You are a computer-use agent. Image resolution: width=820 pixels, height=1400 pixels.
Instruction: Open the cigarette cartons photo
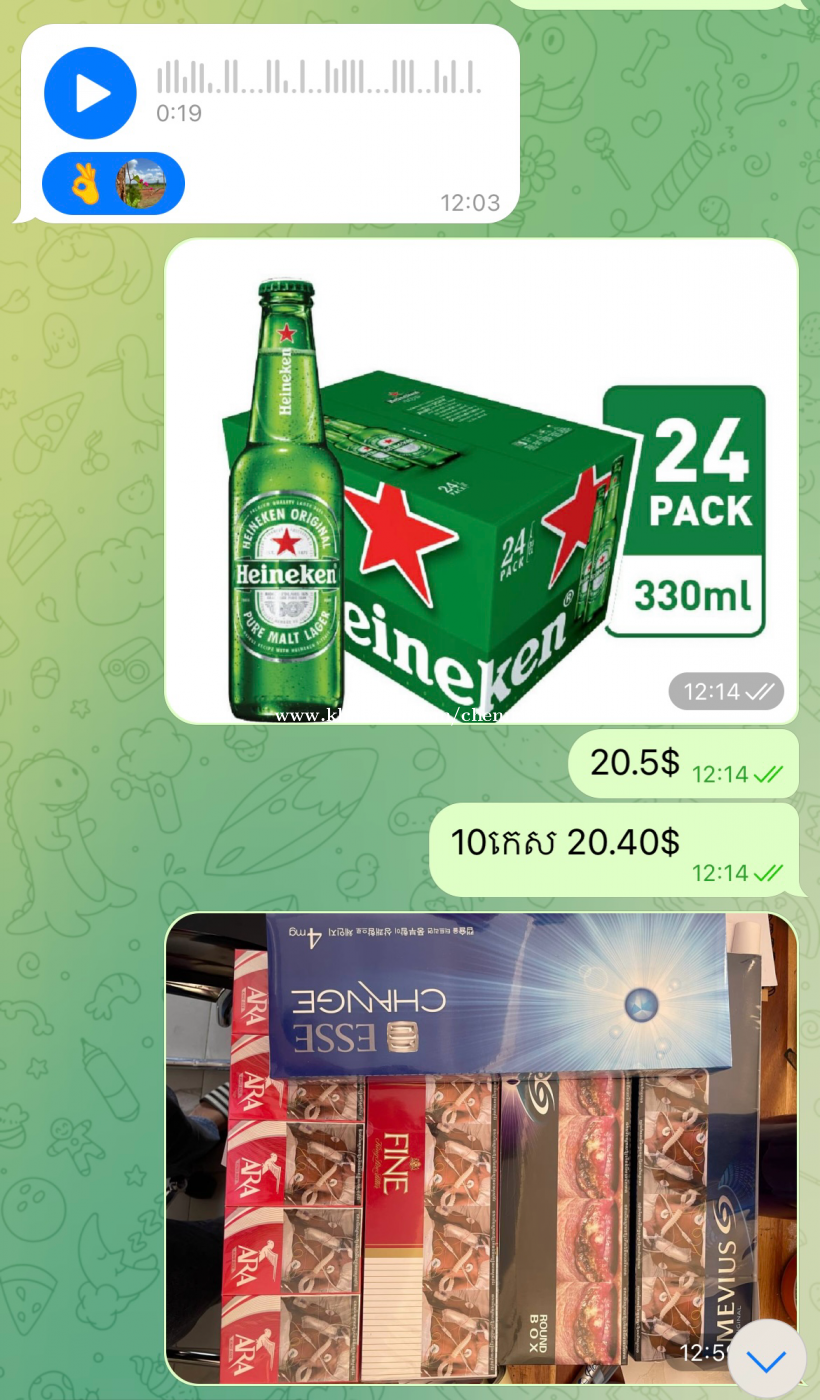[x=481, y=1148]
